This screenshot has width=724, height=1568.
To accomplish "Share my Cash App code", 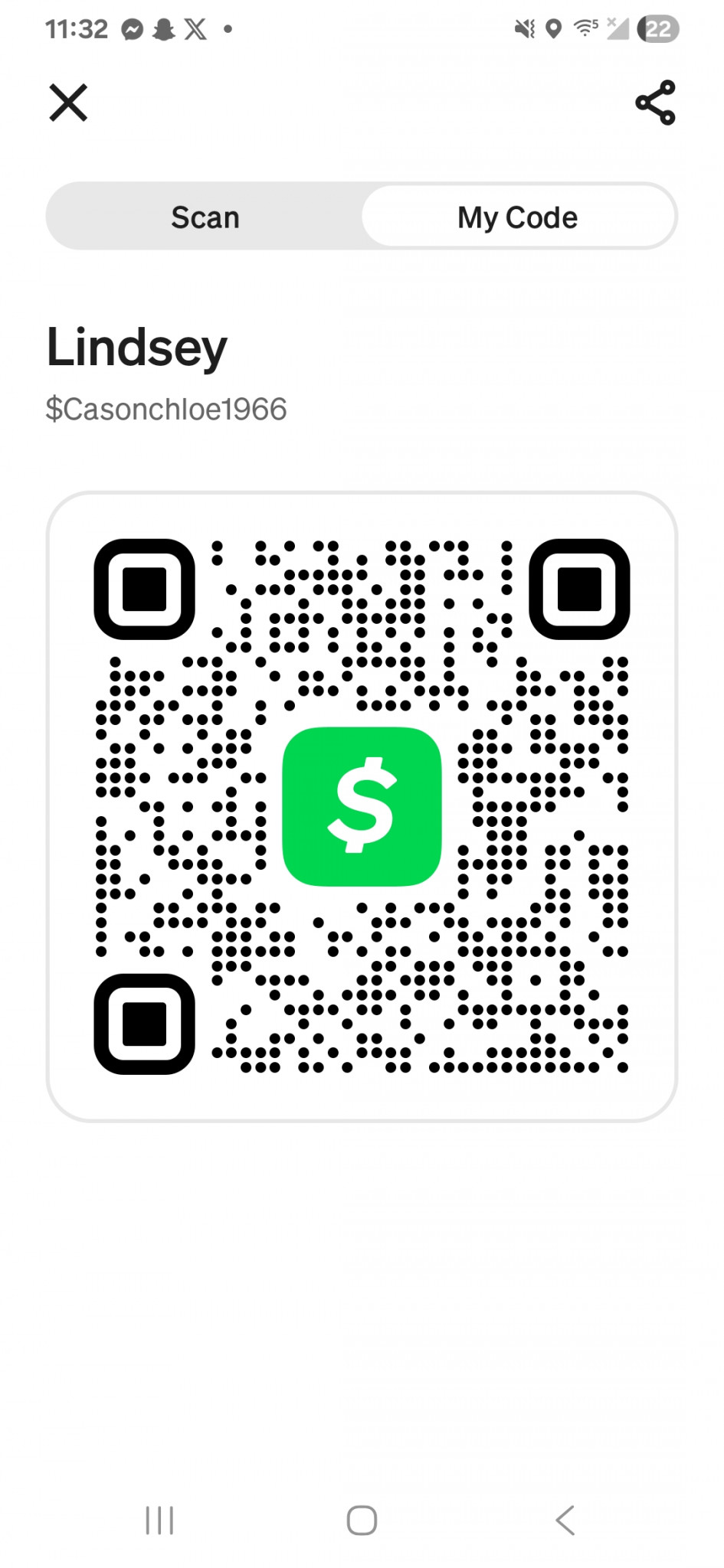I will 655,103.
